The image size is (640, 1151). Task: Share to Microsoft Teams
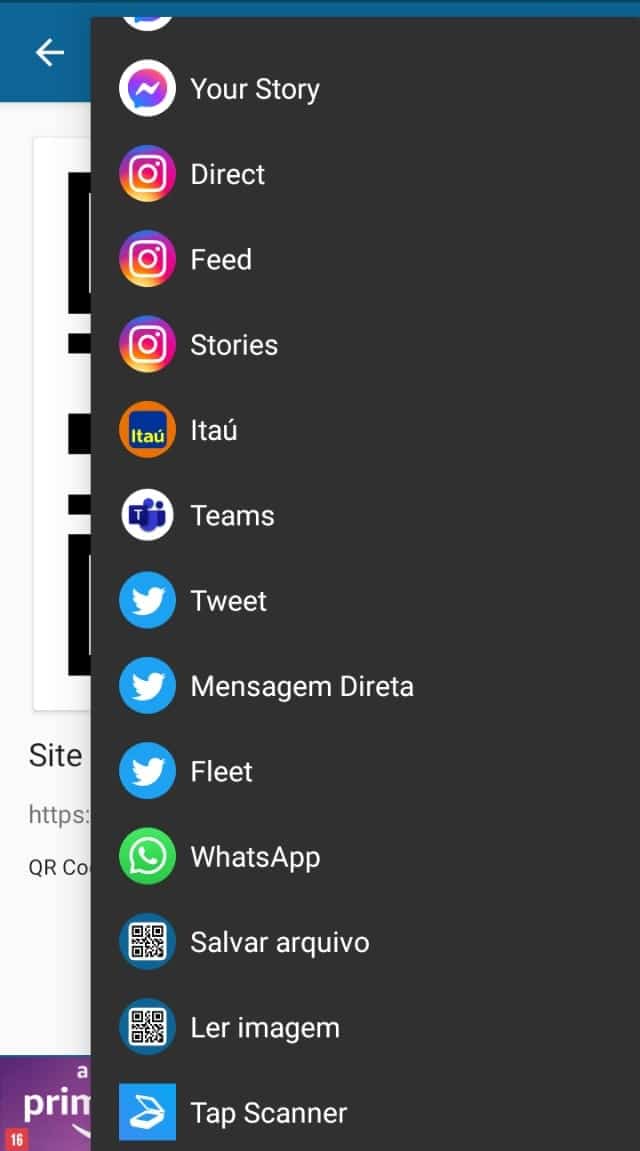point(232,516)
